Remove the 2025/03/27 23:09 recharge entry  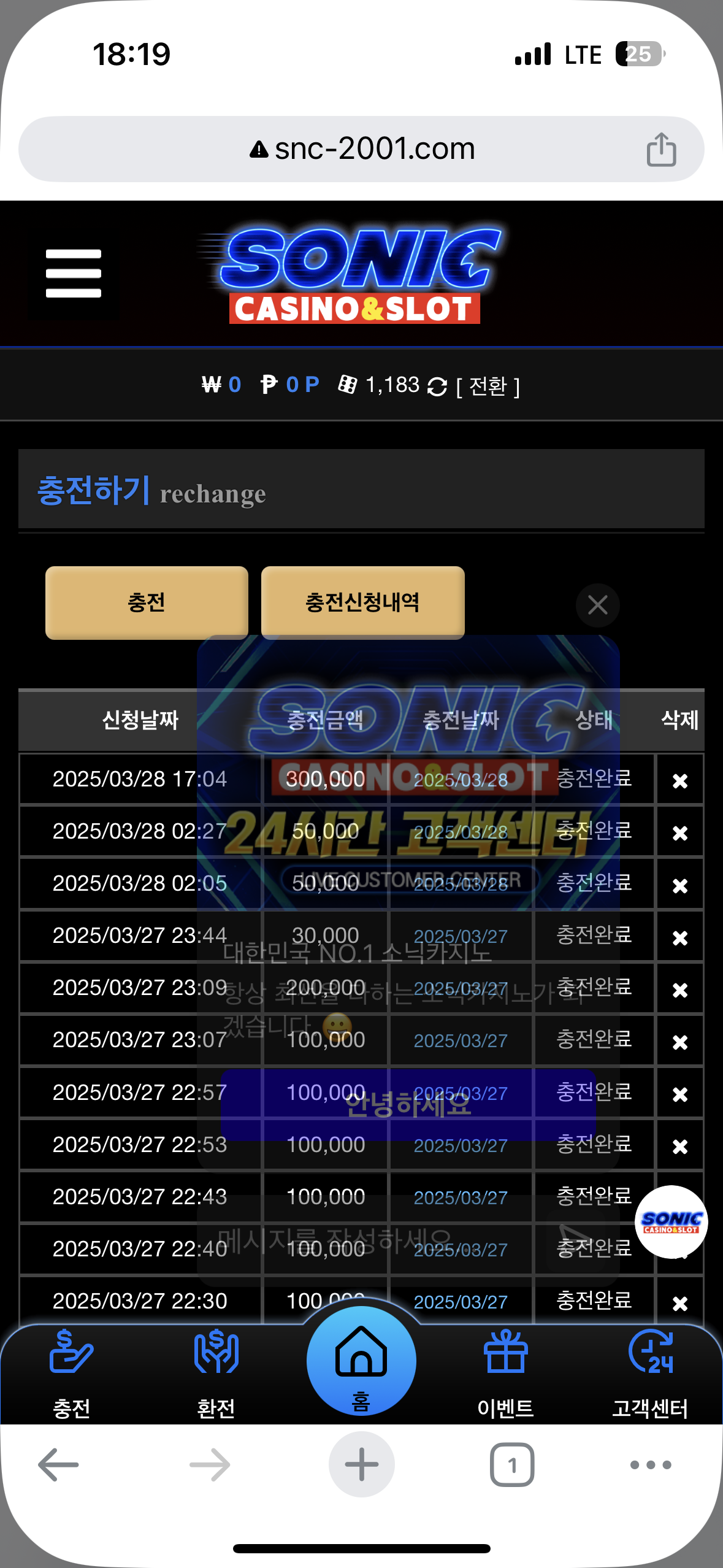click(x=679, y=990)
